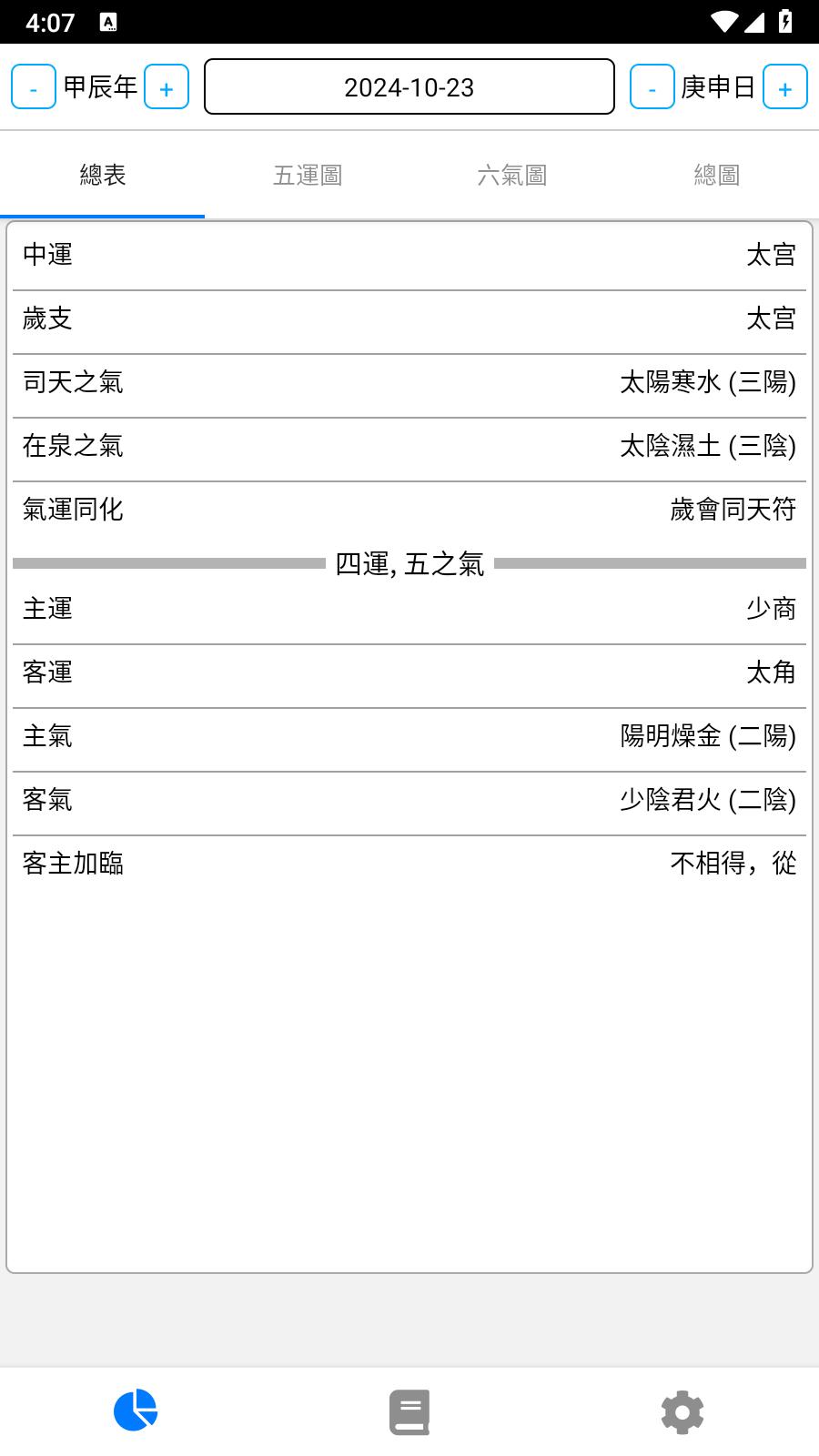The image size is (819, 1456).
Task: Open the 2024-10-23 date picker
Action: 409,87
